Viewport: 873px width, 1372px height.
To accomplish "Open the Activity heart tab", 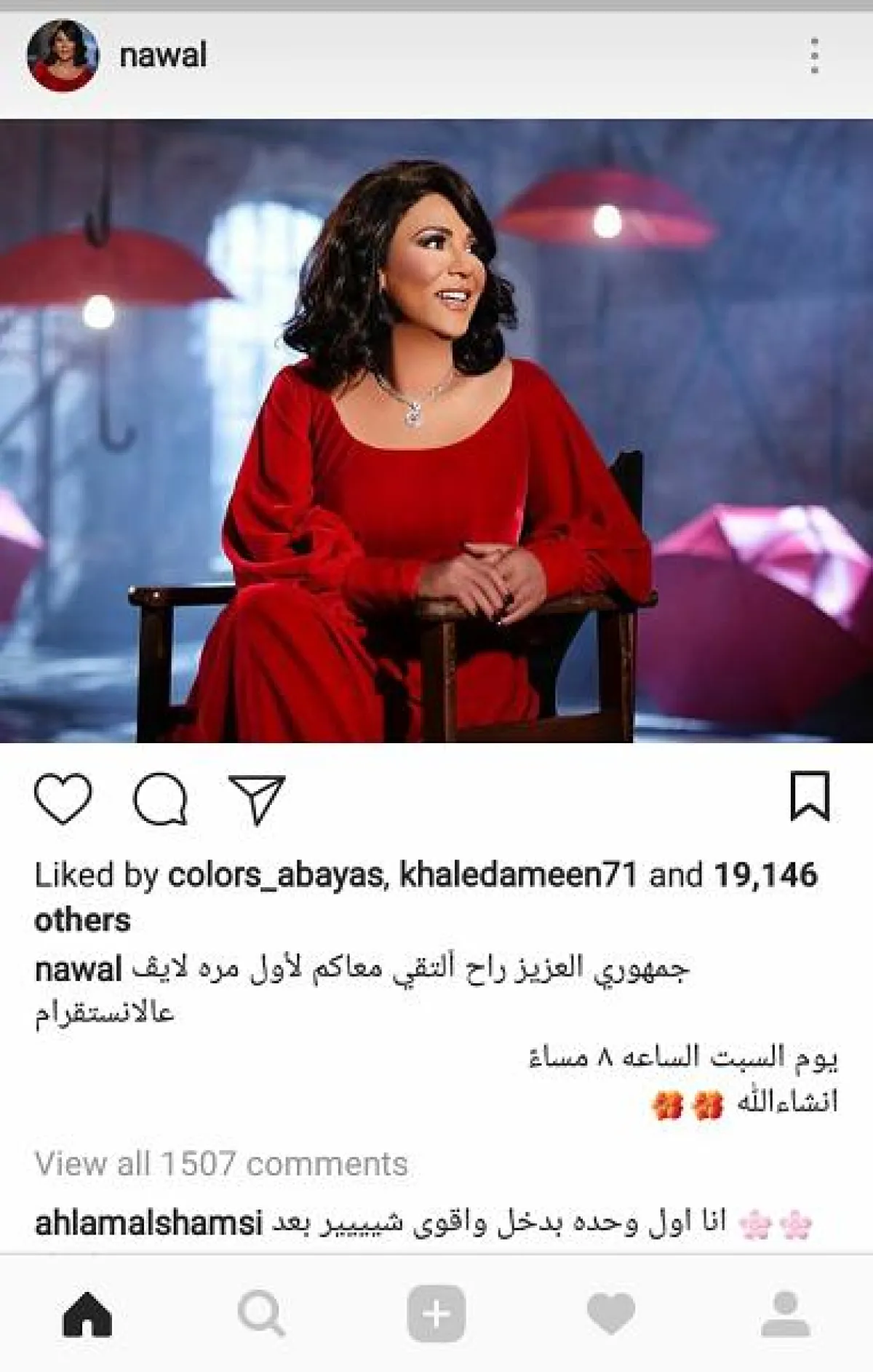I will coord(610,1314).
